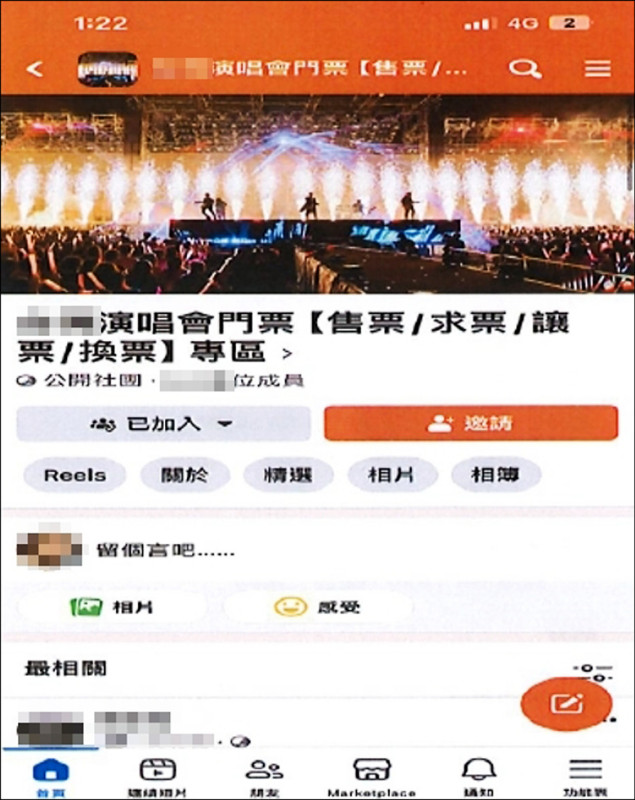
Task: Search within this group
Action: point(524,69)
